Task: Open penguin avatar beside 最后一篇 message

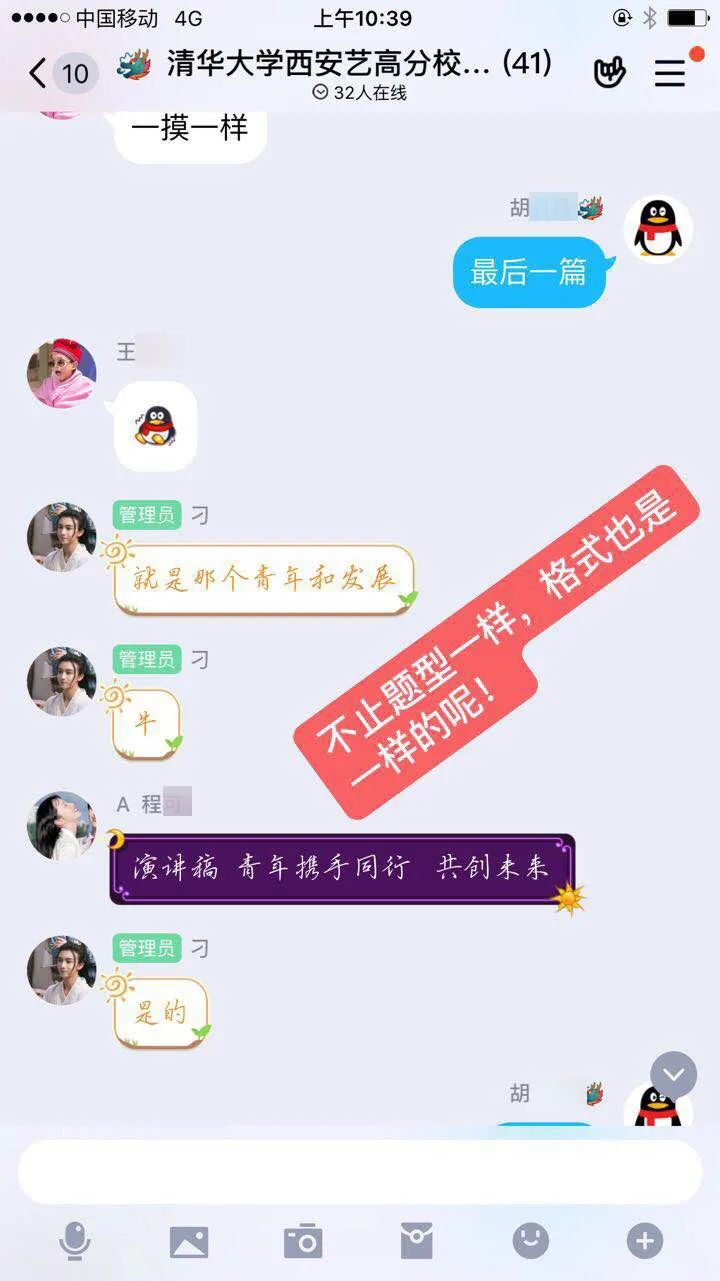Action: [658, 229]
